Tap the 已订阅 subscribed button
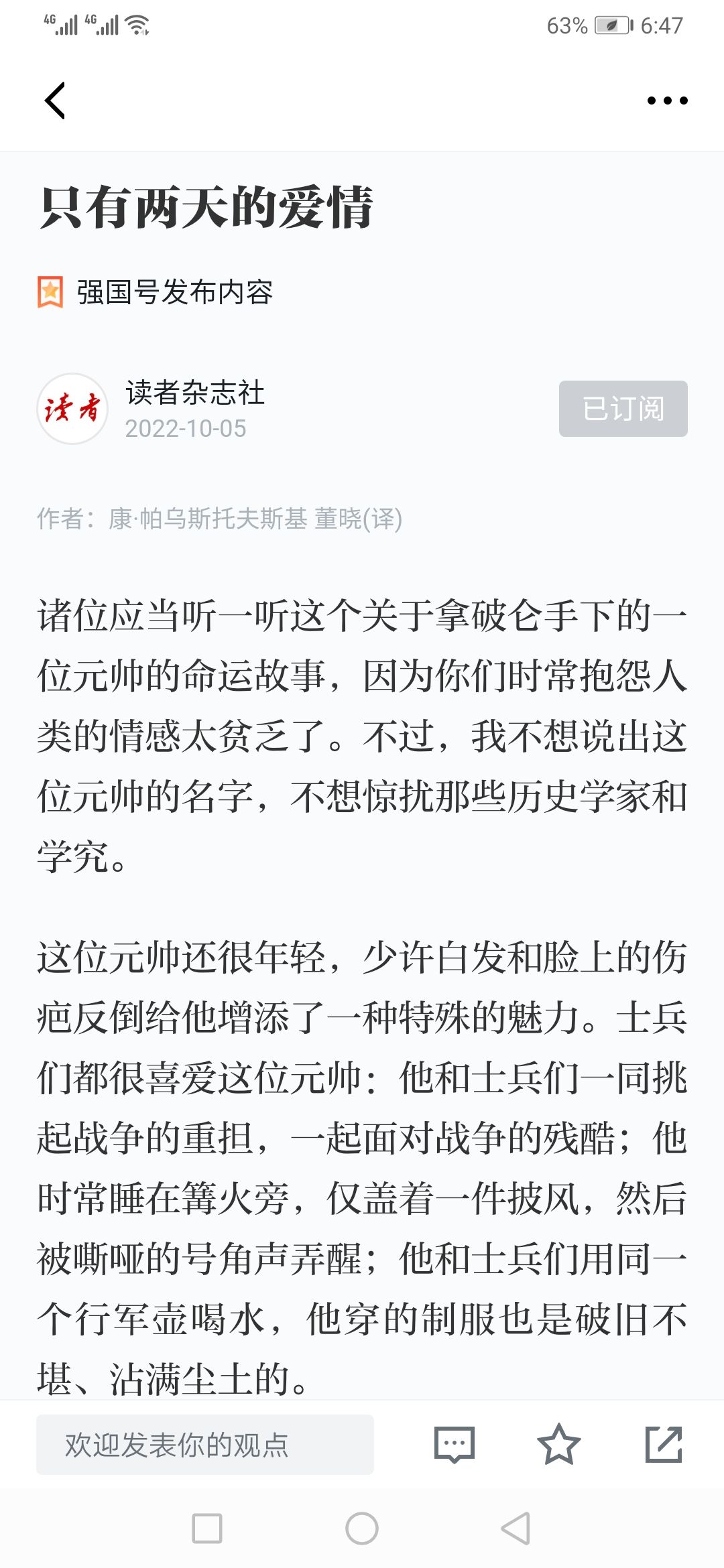The width and height of the screenshot is (724, 1568). tap(623, 409)
